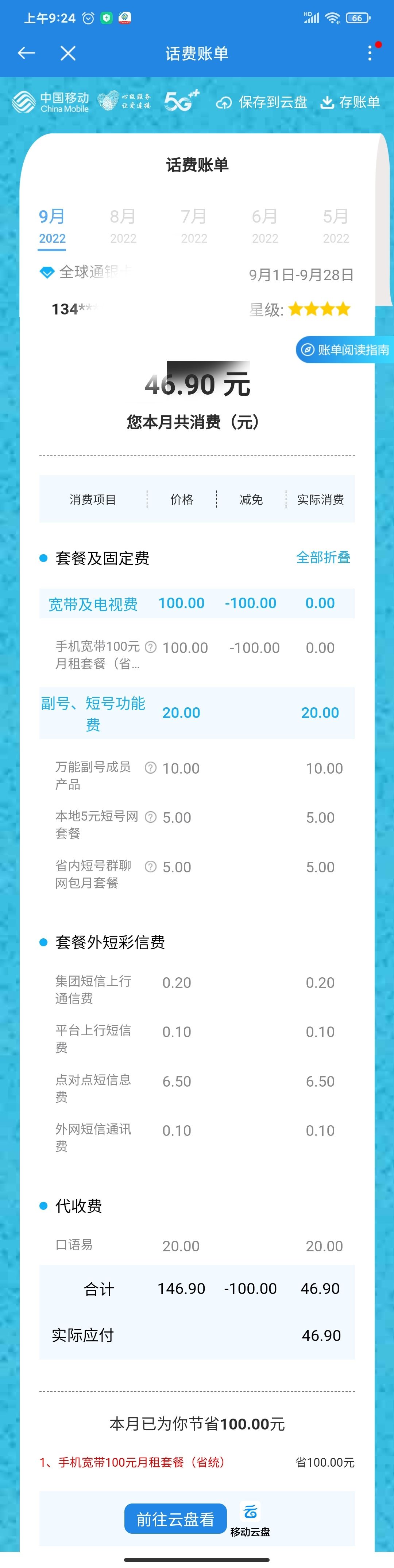
Task: Open the 账单阅读指南 guide
Action: pos(345,350)
